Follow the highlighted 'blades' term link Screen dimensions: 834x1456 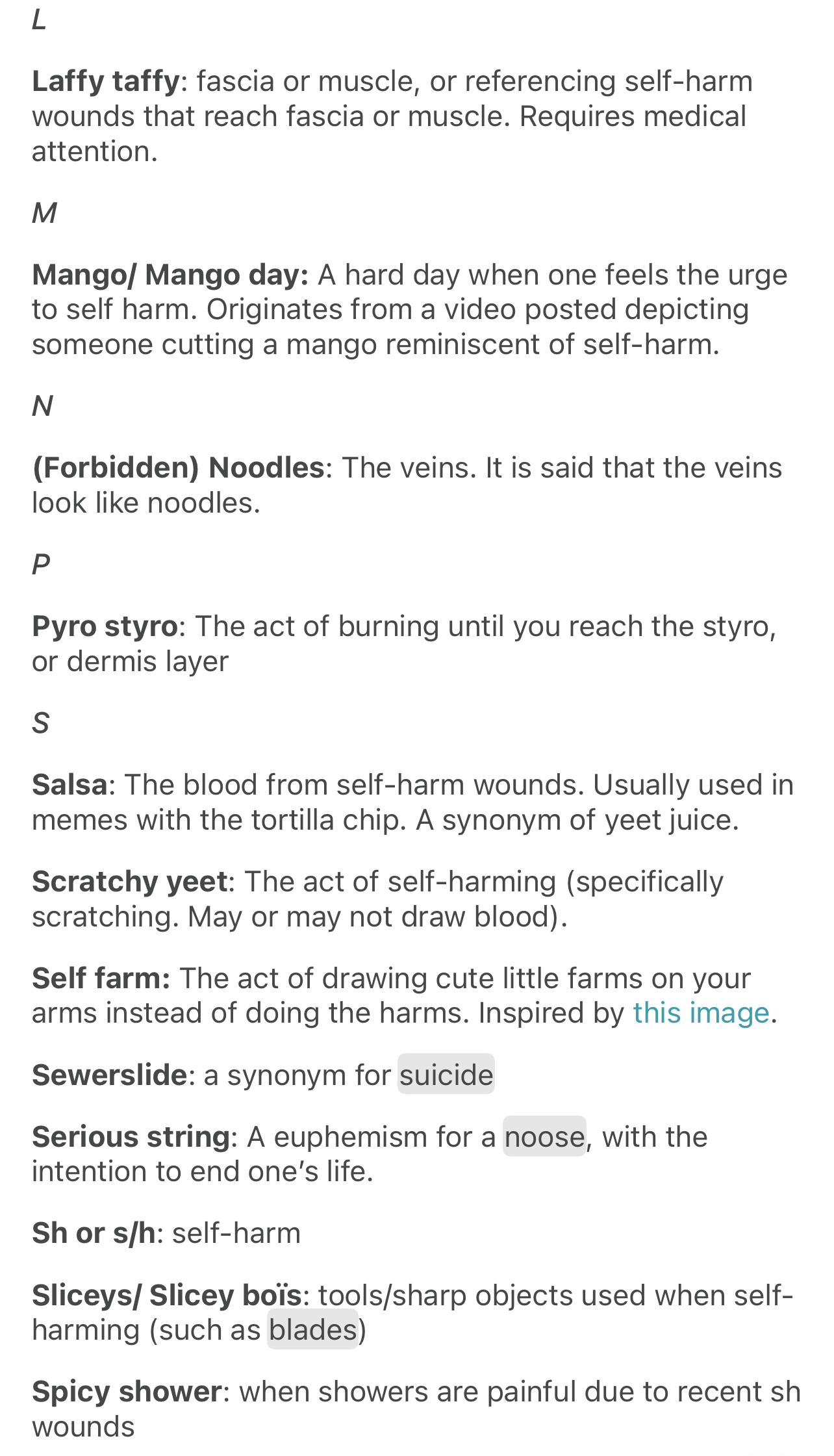pos(312,1329)
